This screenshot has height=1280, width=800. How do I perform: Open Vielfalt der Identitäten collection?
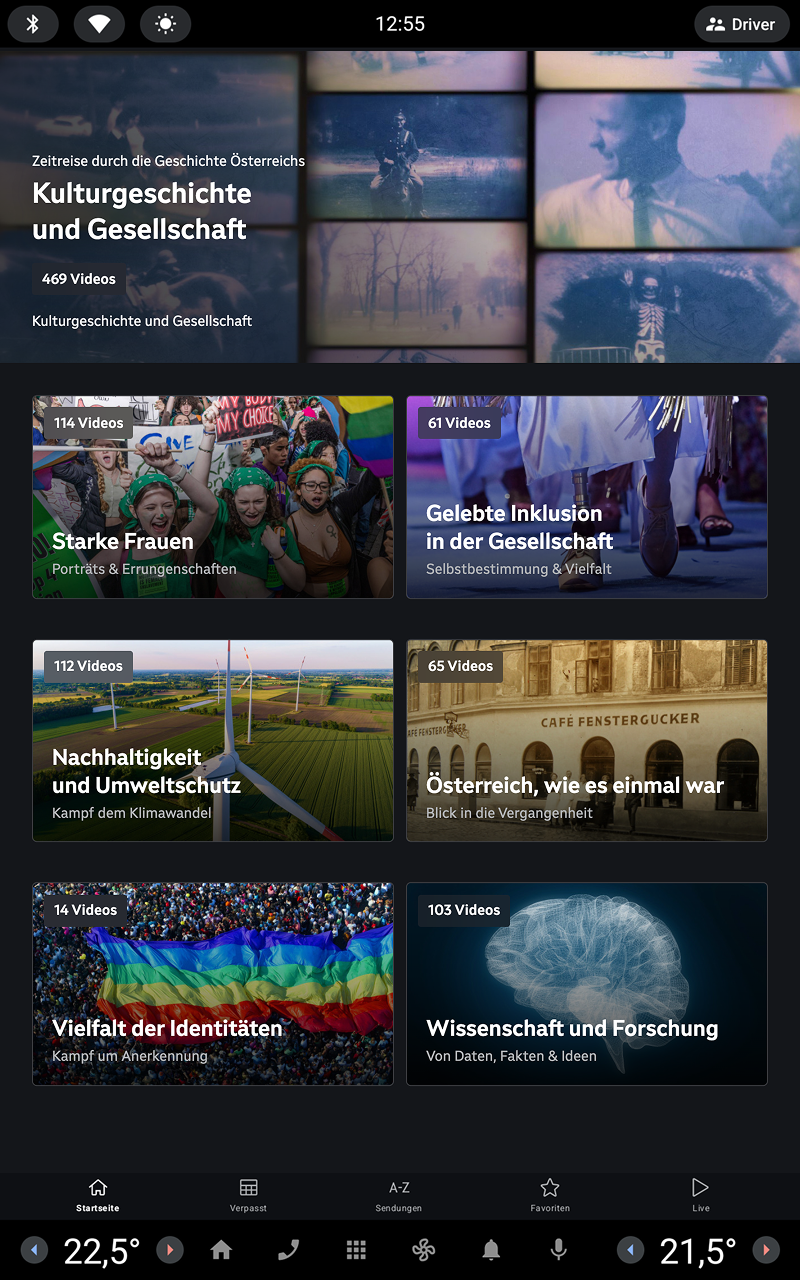[x=213, y=983]
